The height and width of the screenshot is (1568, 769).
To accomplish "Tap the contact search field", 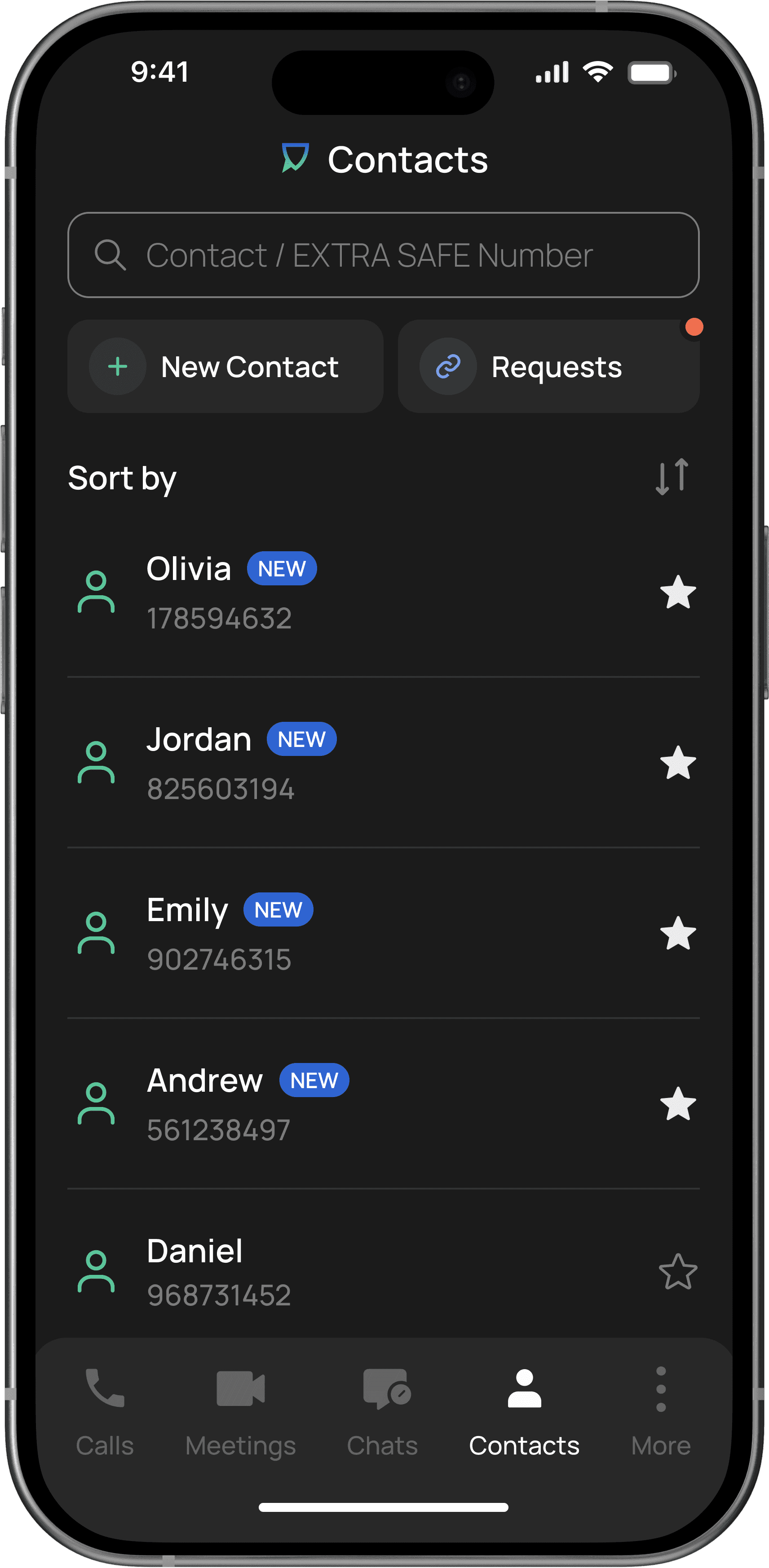I will coord(383,255).
